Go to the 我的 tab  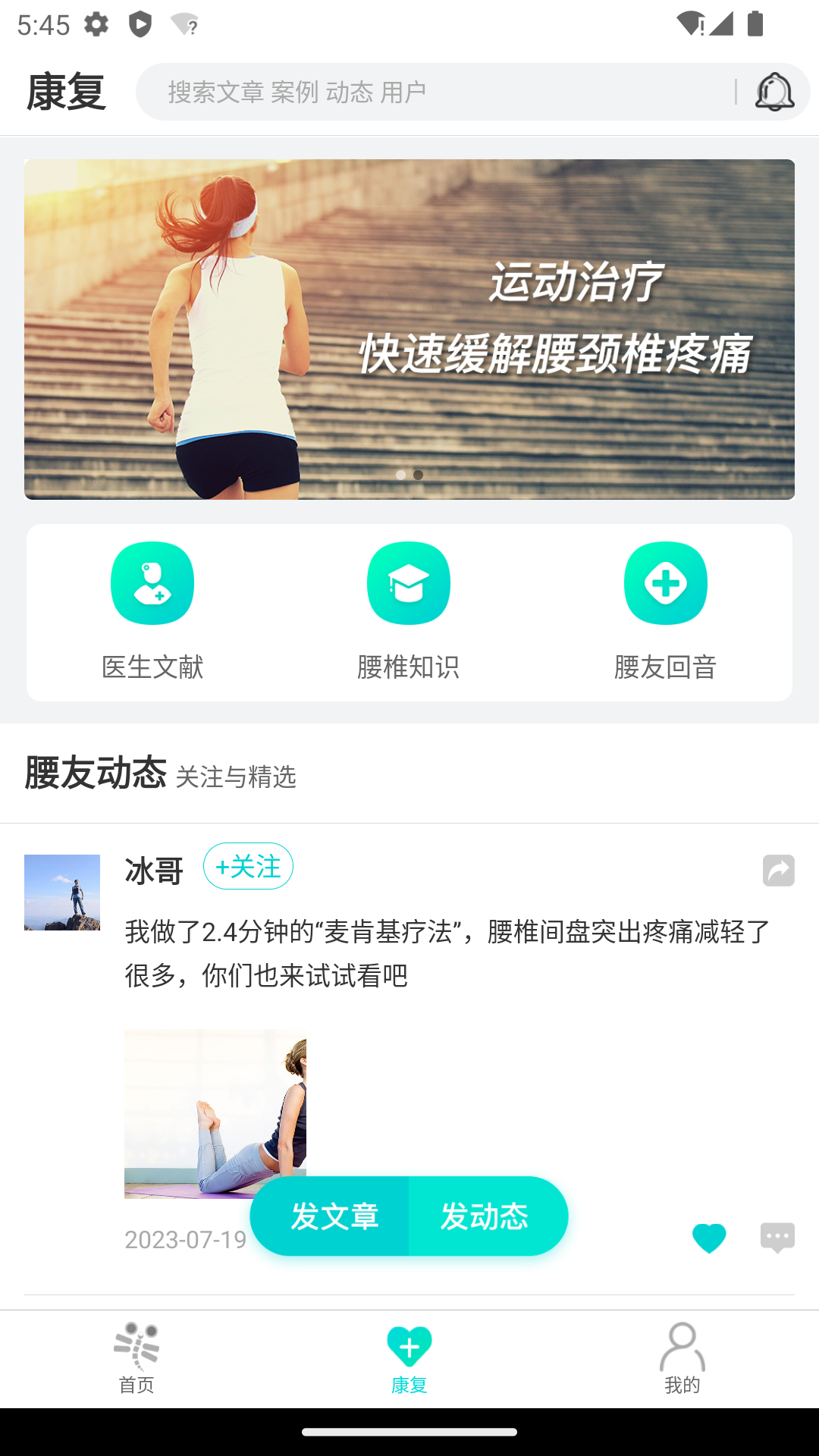click(682, 1359)
